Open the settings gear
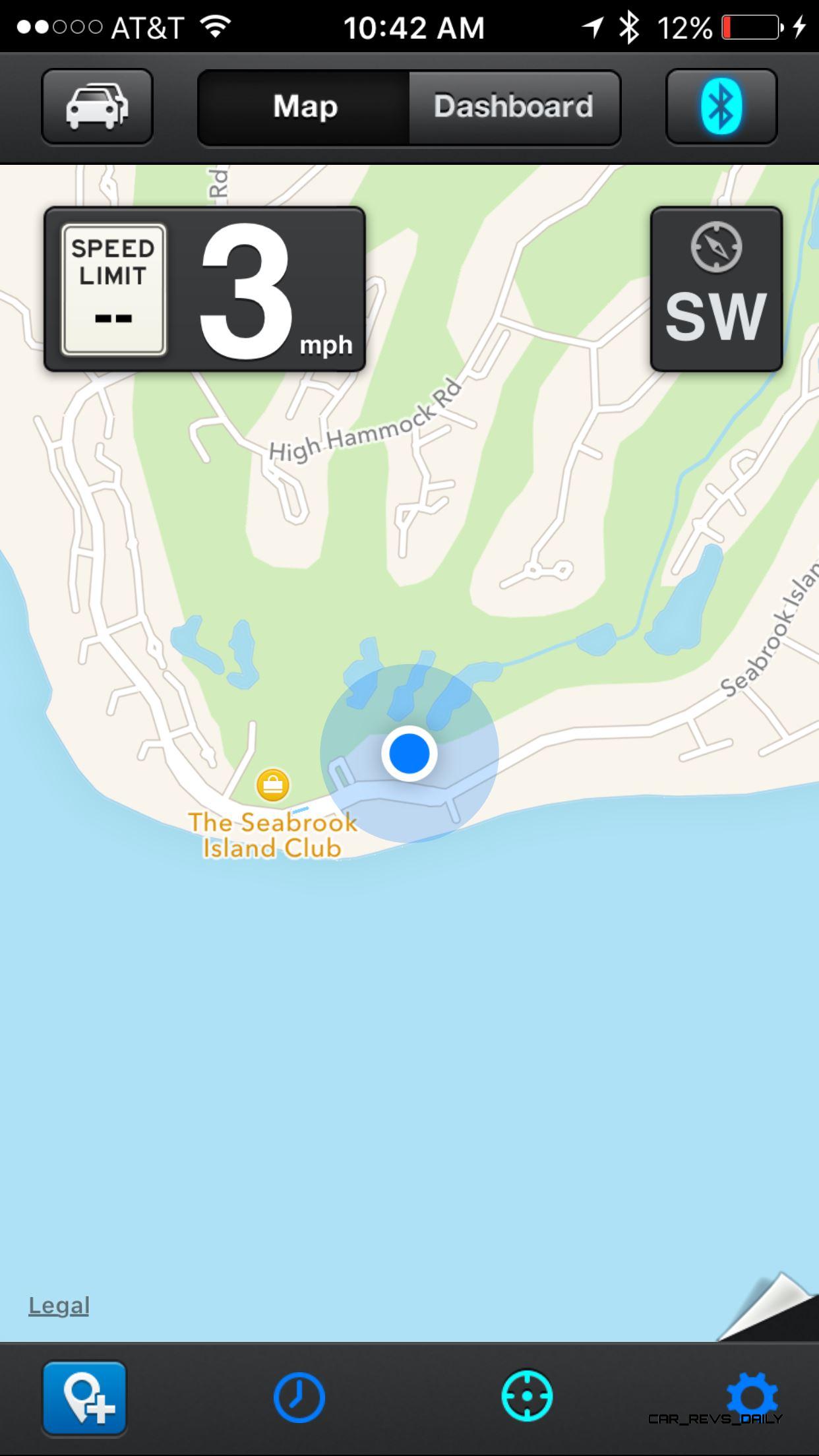 tap(752, 1395)
